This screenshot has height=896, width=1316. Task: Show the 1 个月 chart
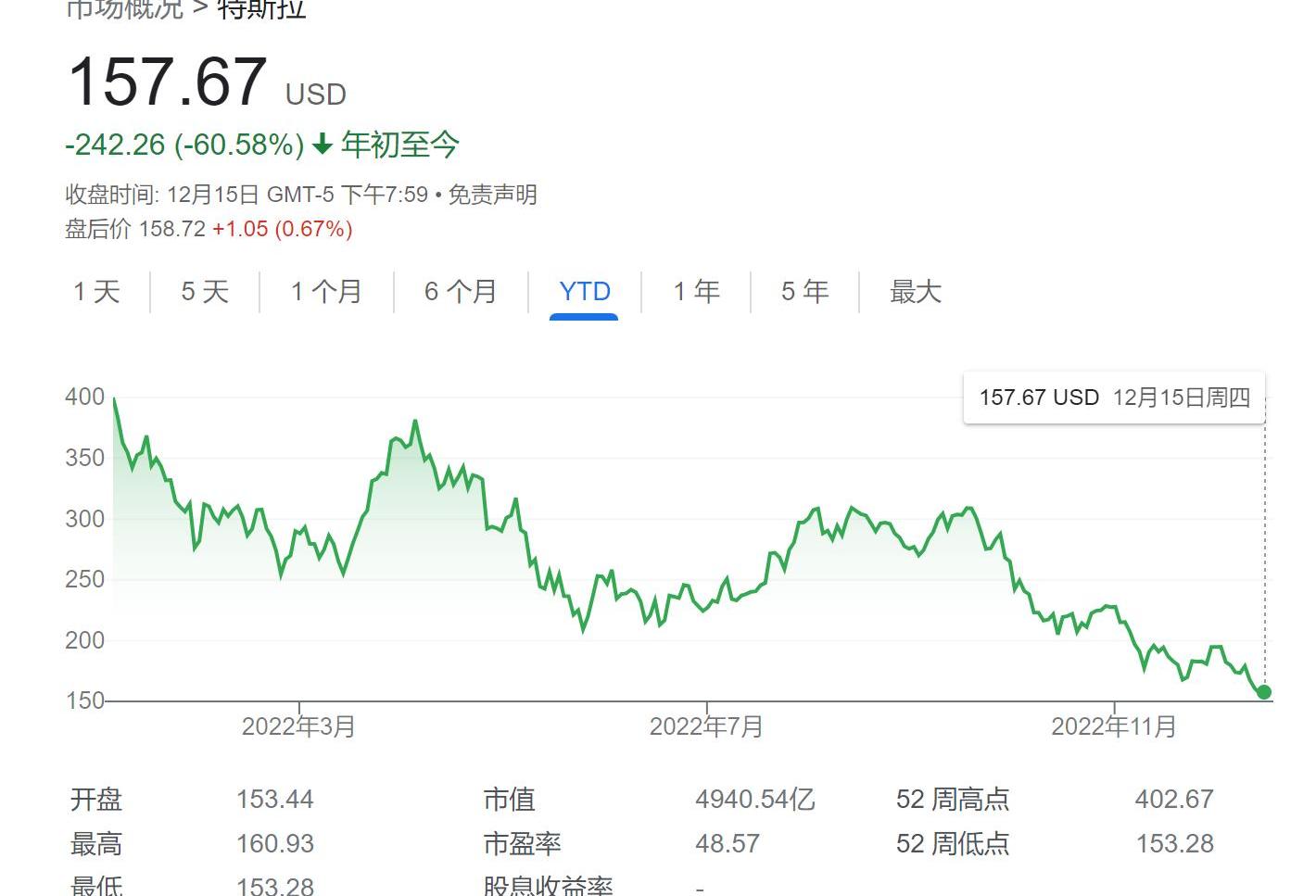point(326,292)
